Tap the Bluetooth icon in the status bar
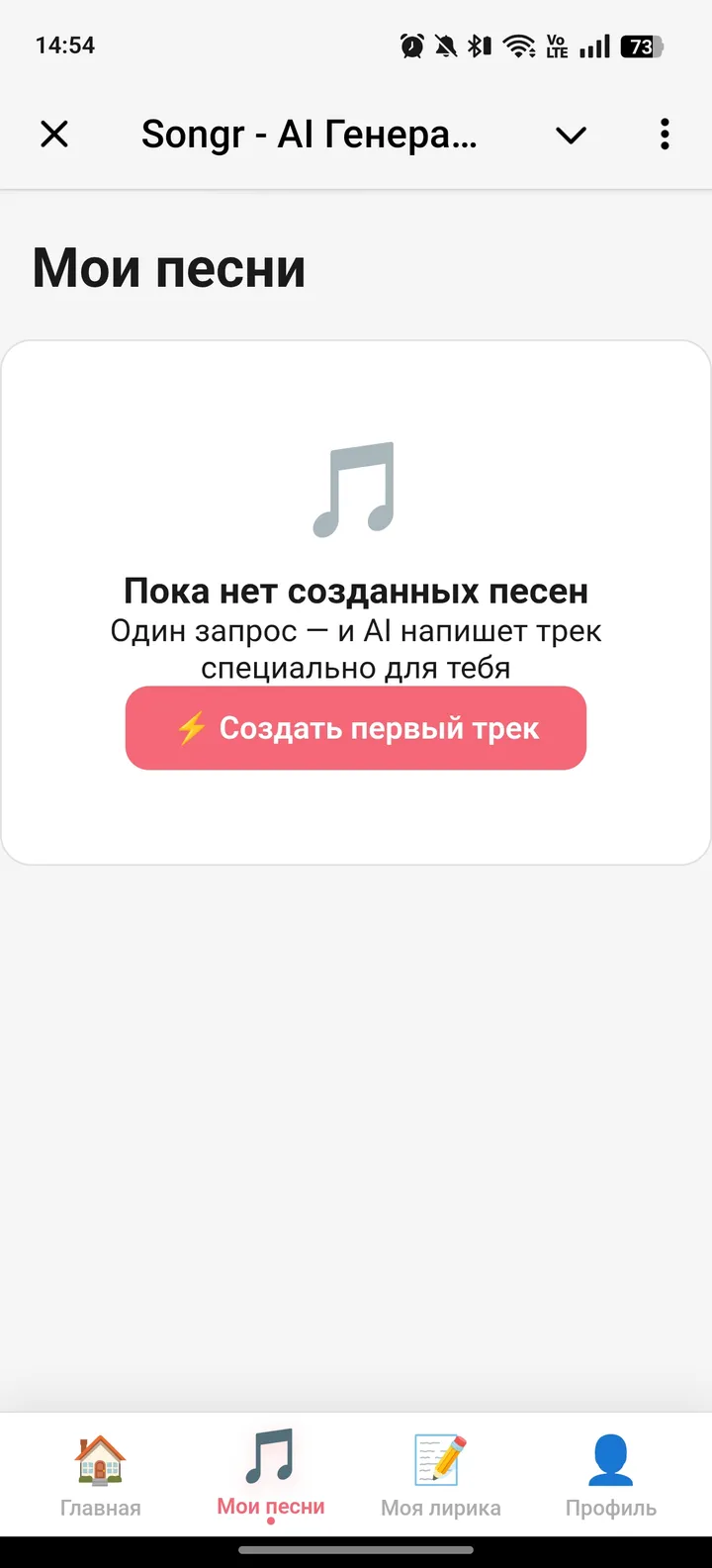Image resolution: width=712 pixels, height=1568 pixels. click(477, 44)
